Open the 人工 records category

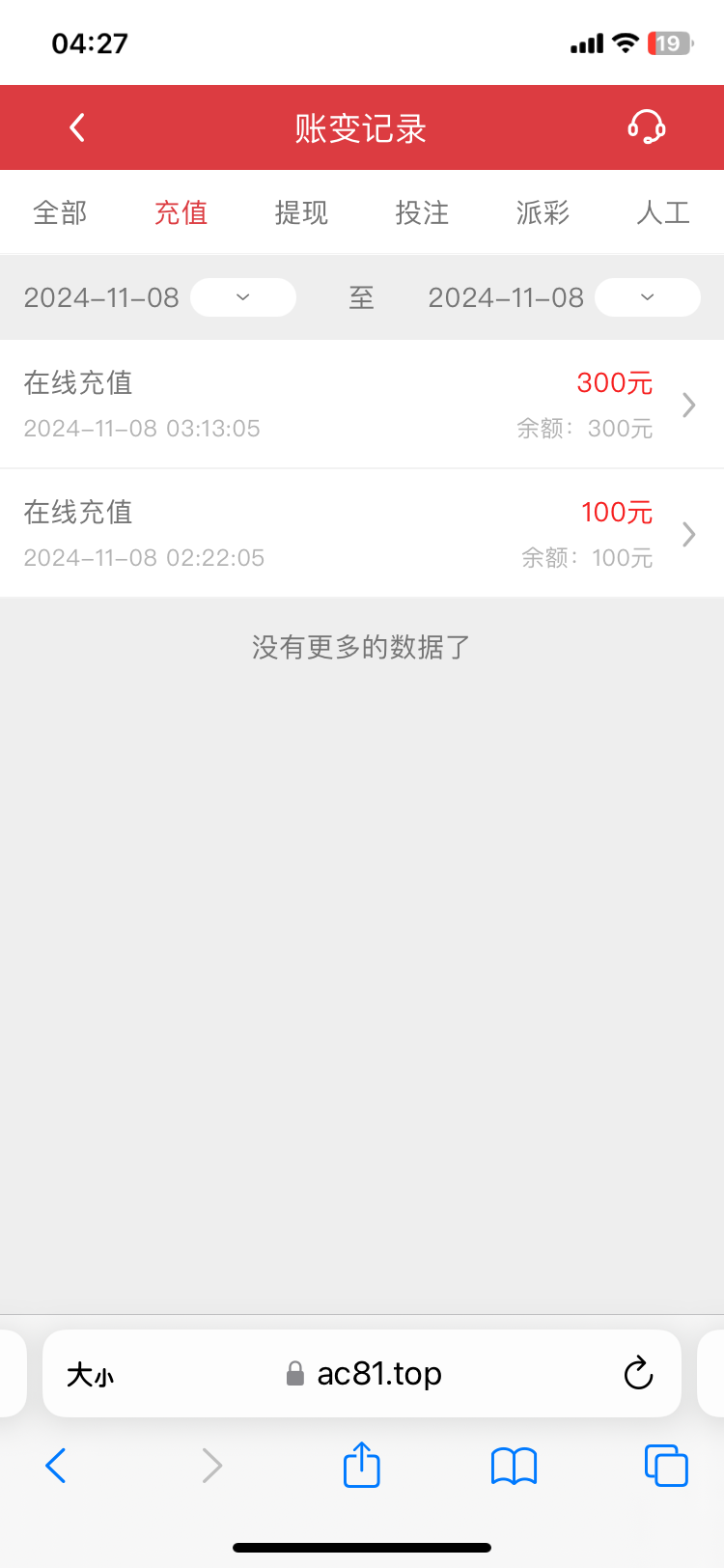click(663, 212)
